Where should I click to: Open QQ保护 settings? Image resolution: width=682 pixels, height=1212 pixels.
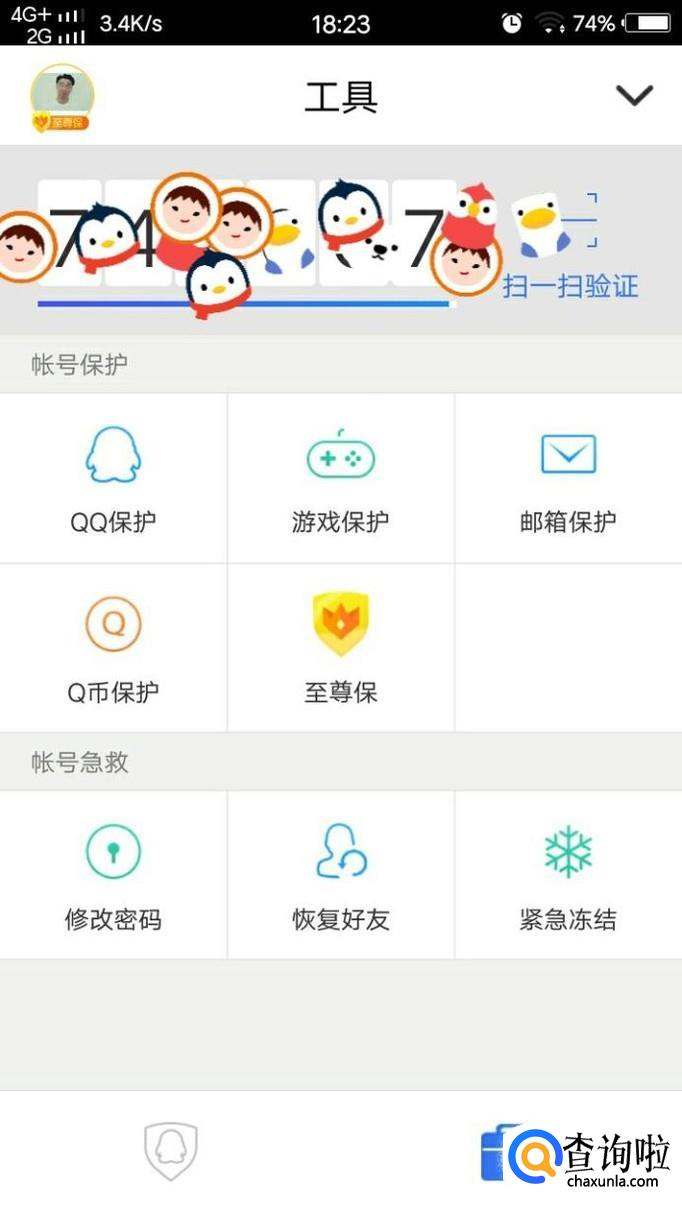pyautogui.click(x=113, y=478)
